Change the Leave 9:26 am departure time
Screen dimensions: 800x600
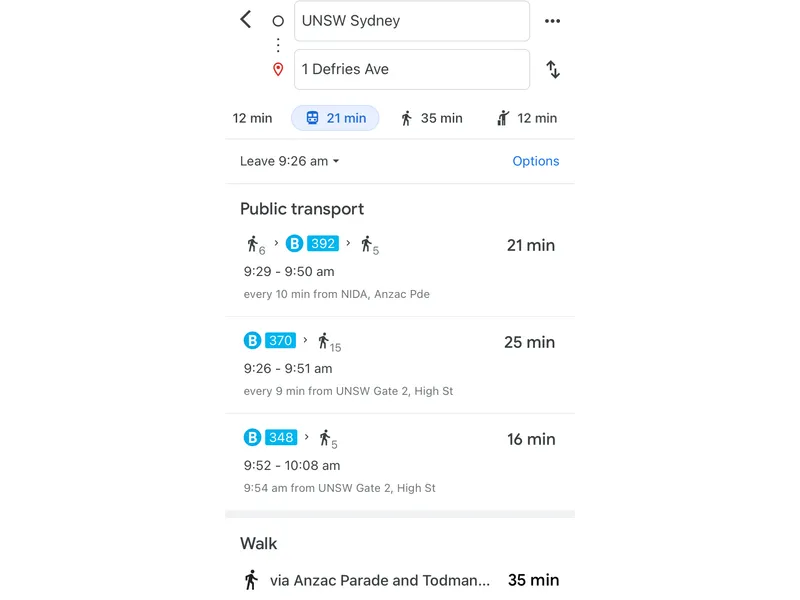tap(290, 161)
